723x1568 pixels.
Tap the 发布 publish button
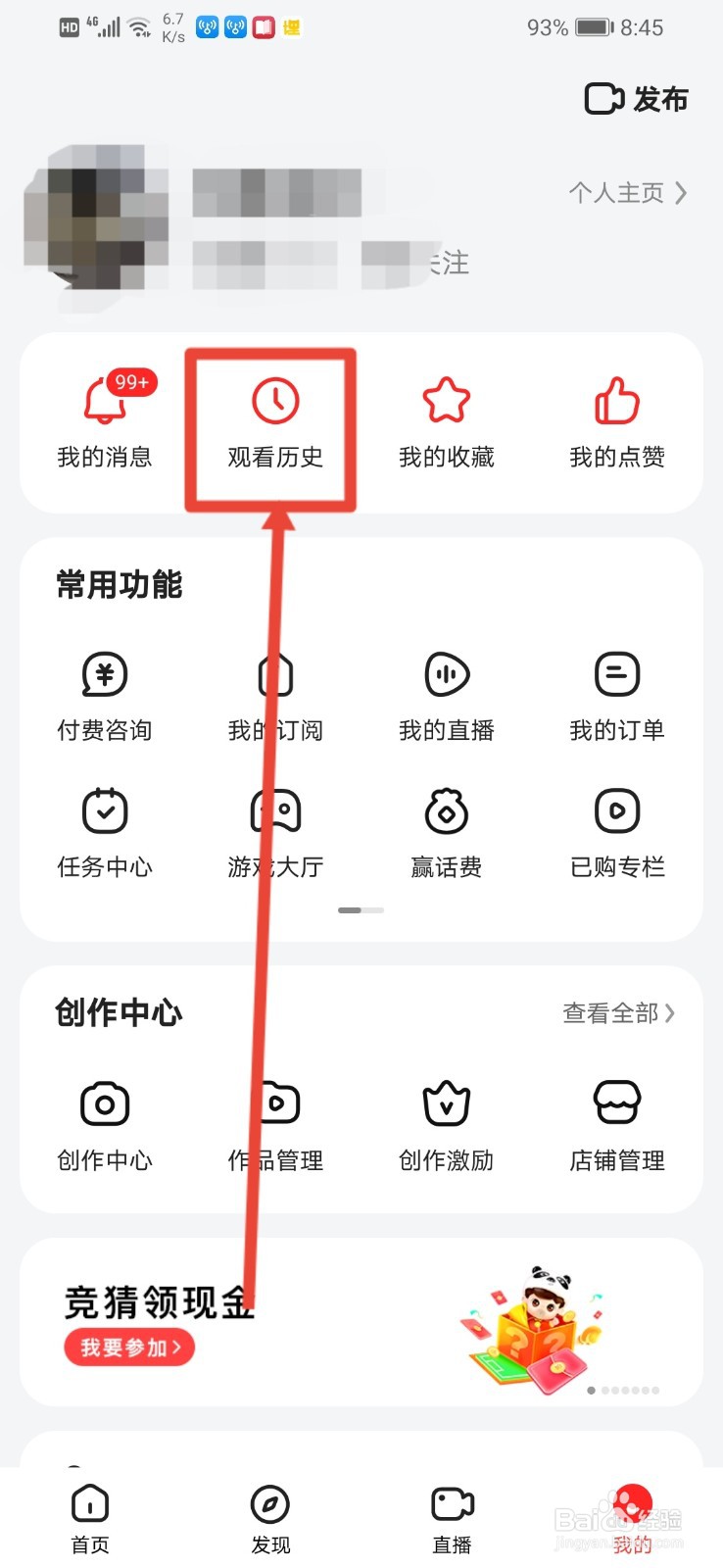tap(636, 99)
